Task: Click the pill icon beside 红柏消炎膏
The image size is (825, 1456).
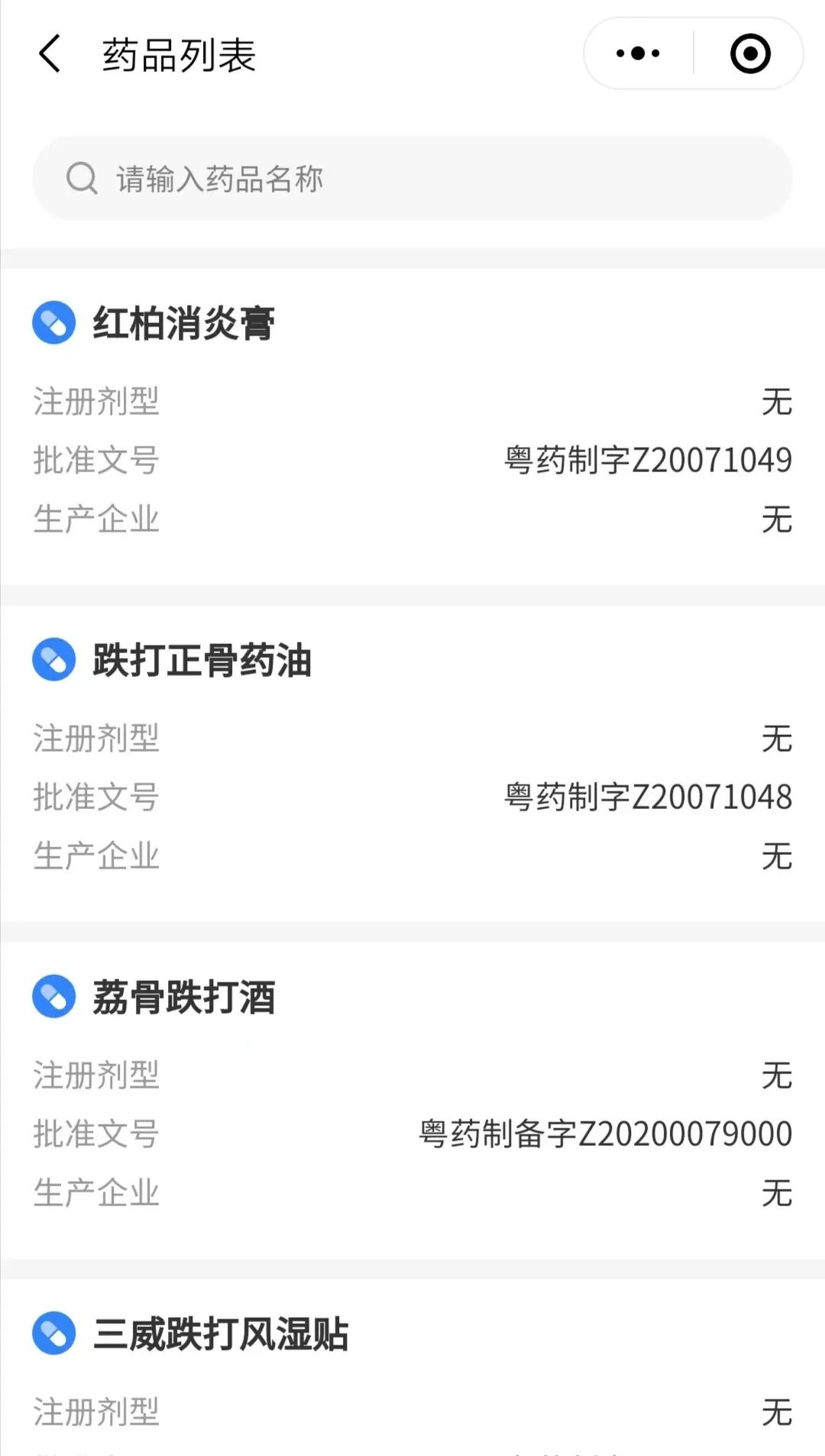Action: [x=53, y=324]
